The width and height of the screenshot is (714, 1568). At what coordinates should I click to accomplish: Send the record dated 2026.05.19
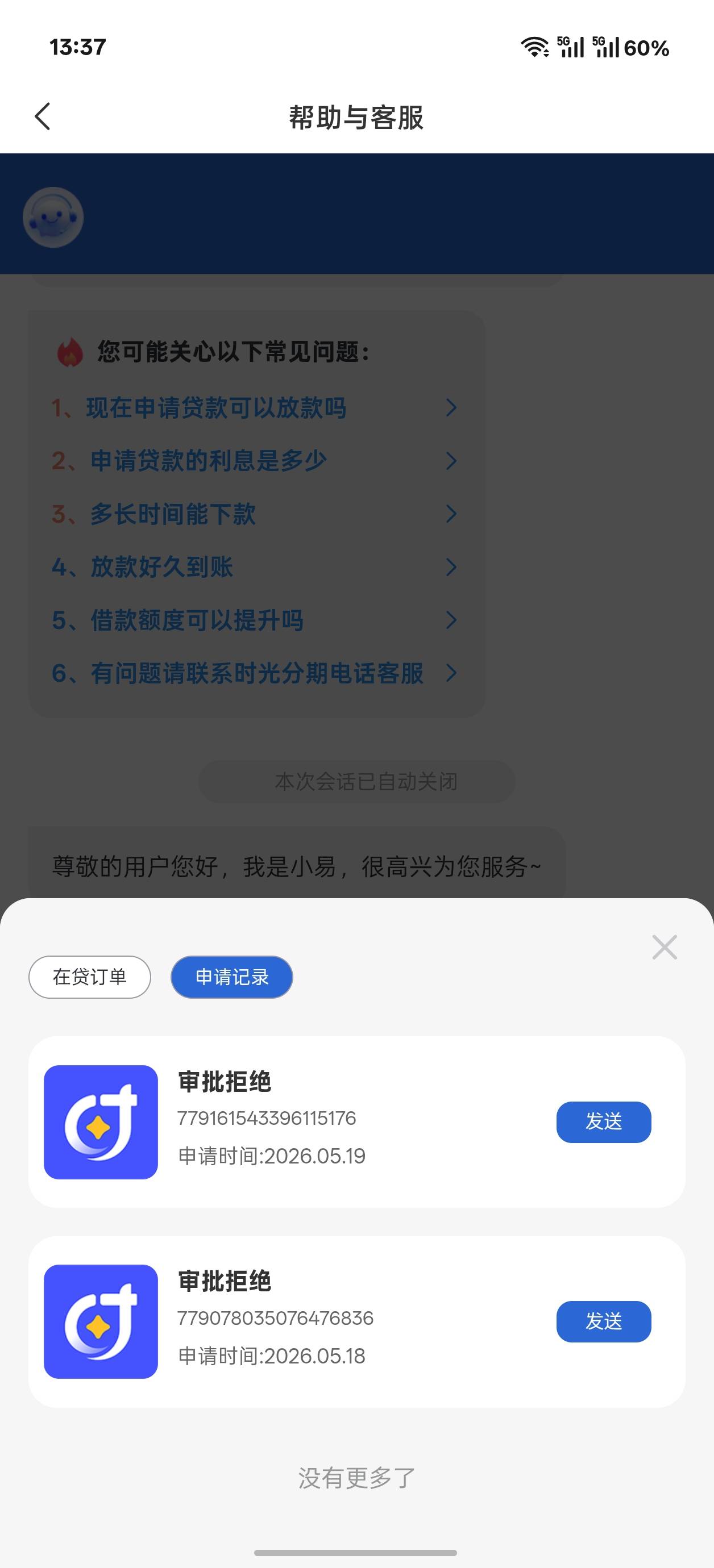pos(604,1122)
